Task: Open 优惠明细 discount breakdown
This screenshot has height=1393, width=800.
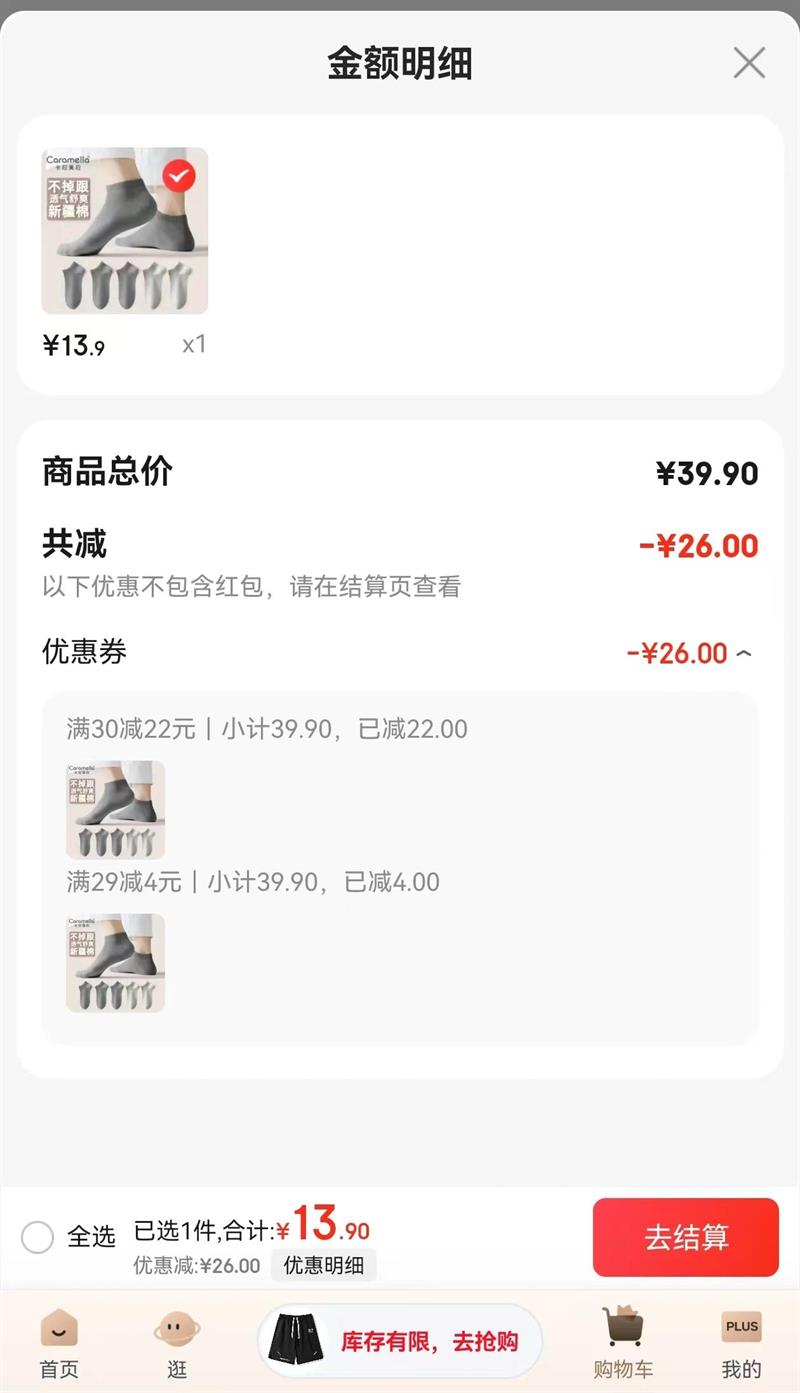Action: pos(323,1265)
